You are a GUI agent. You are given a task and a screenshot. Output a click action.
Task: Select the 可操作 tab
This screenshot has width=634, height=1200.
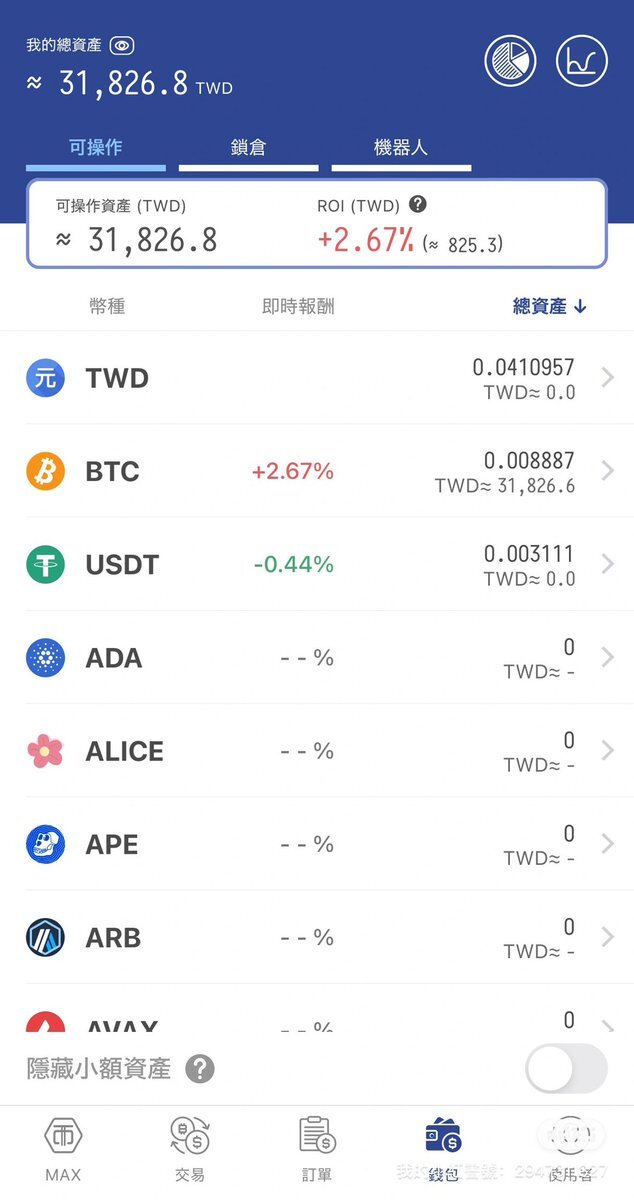pos(96,148)
